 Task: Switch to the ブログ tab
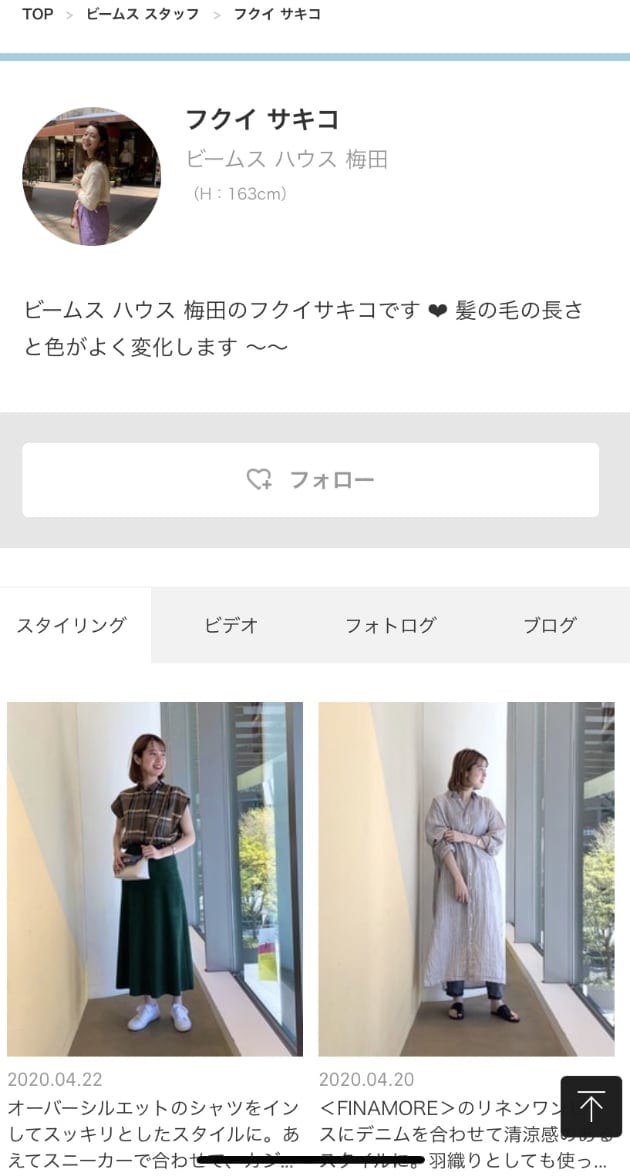click(x=550, y=626)
